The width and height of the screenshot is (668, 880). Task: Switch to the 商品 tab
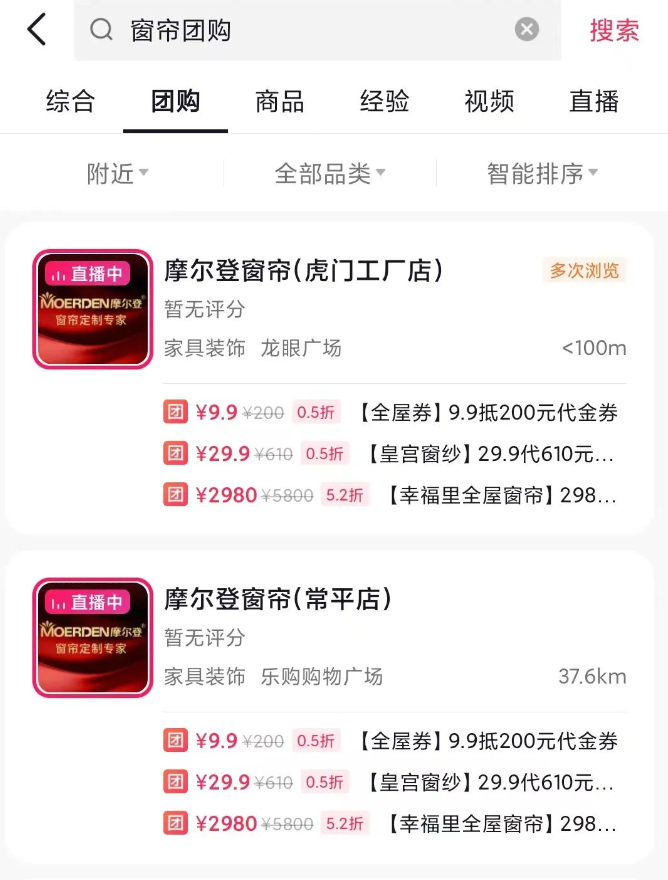point(280,101)
